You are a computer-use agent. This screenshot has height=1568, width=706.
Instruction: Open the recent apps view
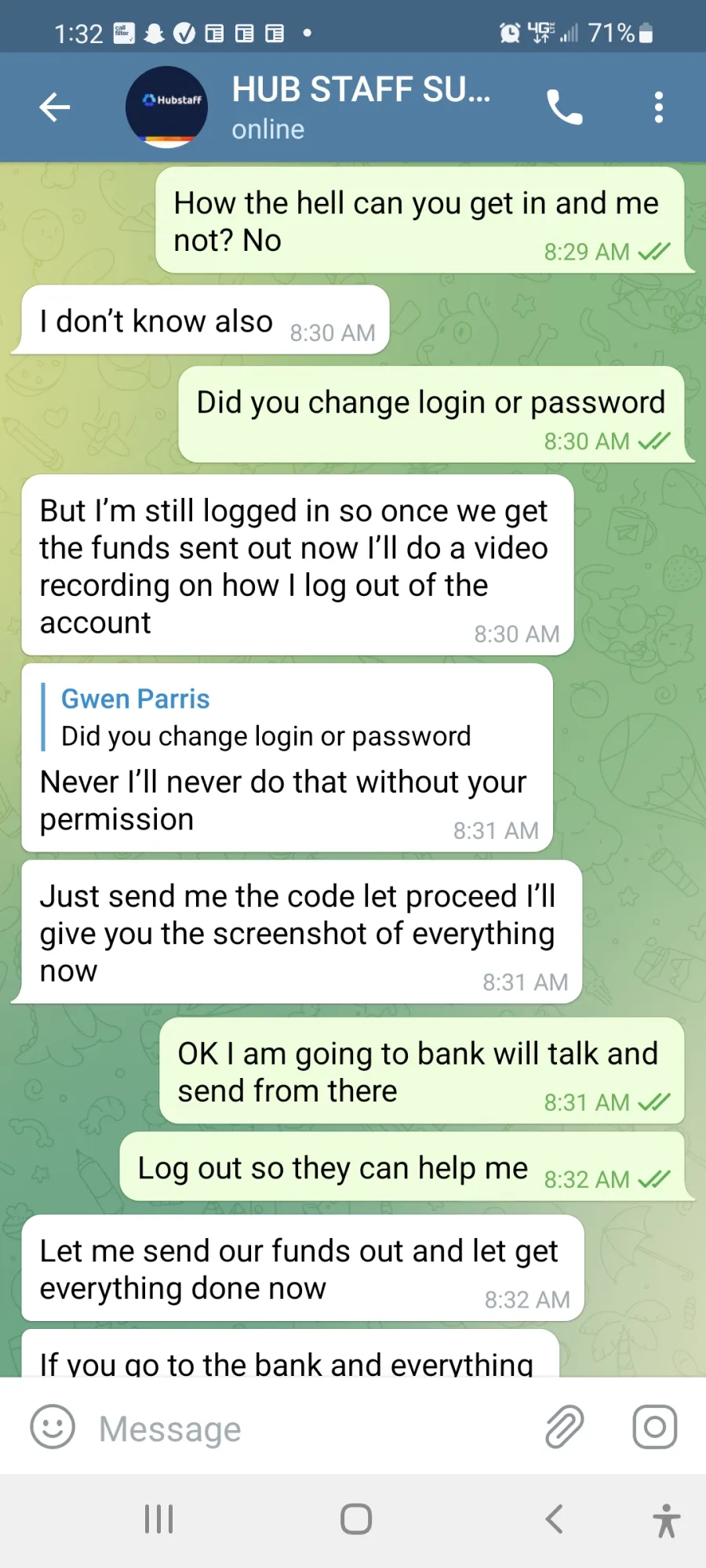158,1519
